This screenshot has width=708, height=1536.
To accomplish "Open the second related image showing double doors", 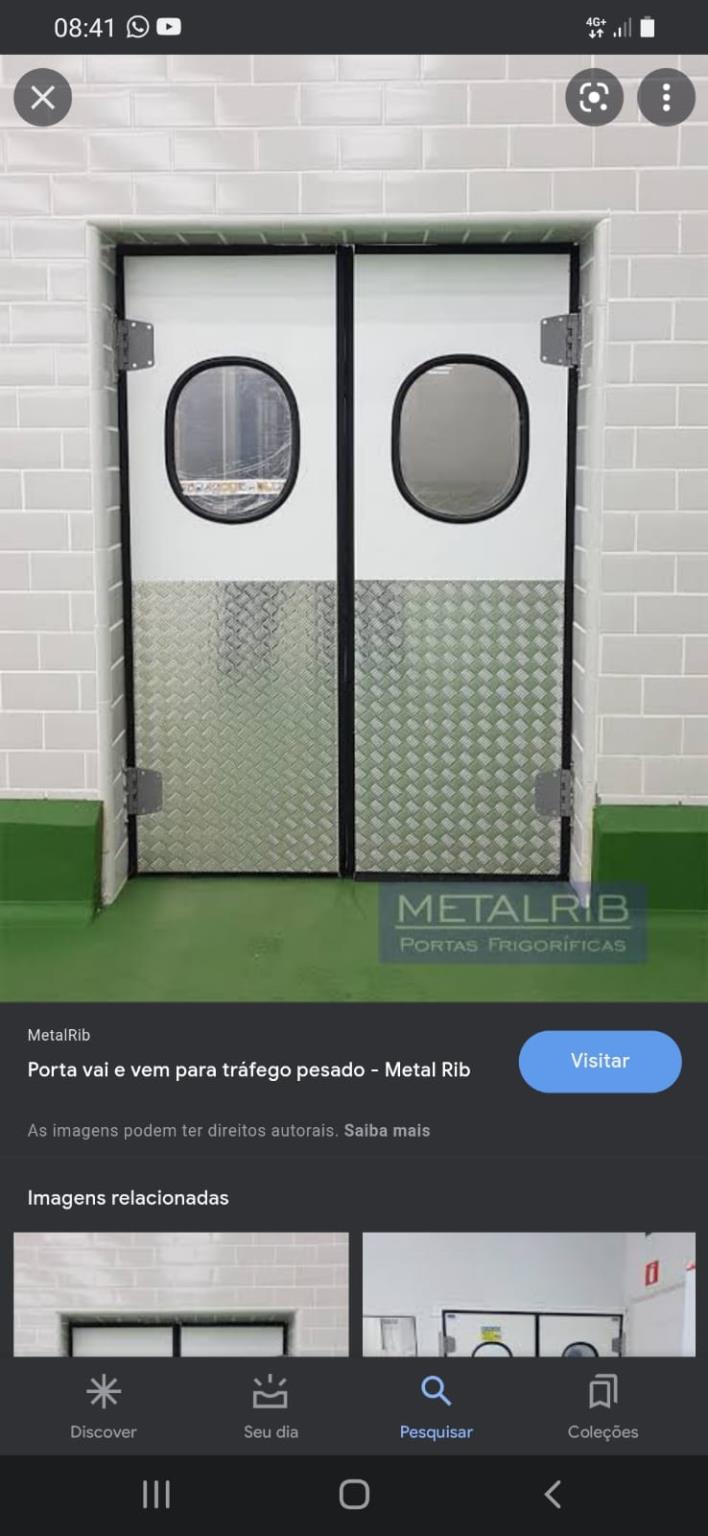I will [x=528, y=1294].
